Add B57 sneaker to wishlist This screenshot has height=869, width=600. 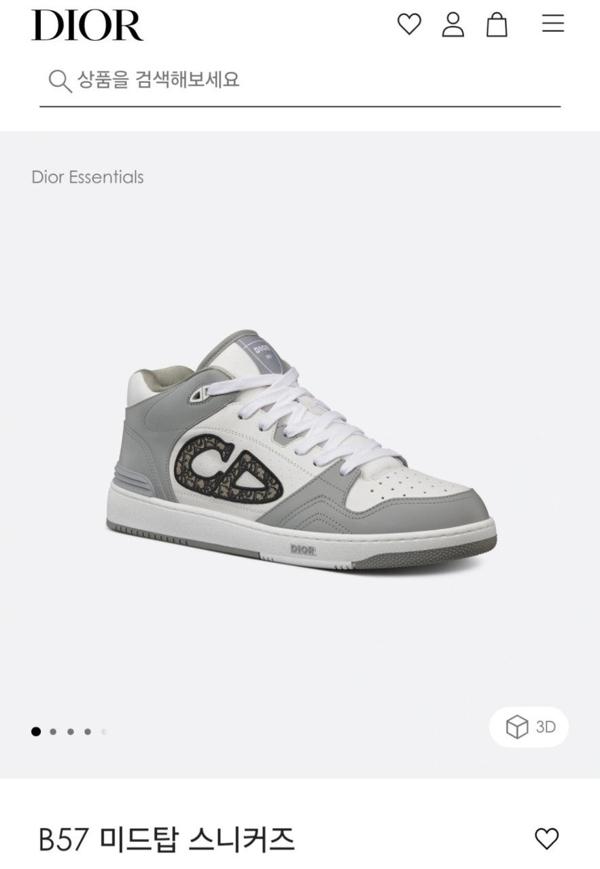pyautogui.click(x=546, y=838)
